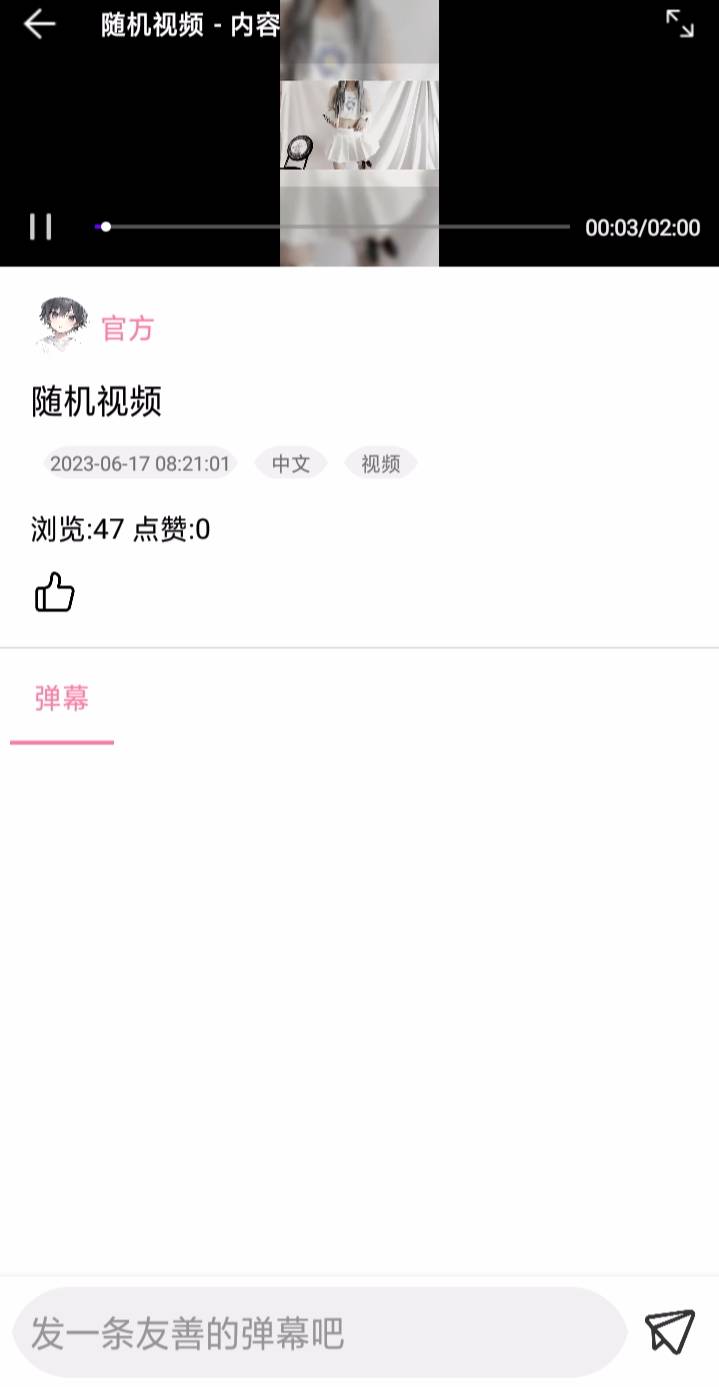The width and height of the screenshot is (719, 1387).
Task: Select the 中文 tag chip
Action: click(x=291, y=464)
